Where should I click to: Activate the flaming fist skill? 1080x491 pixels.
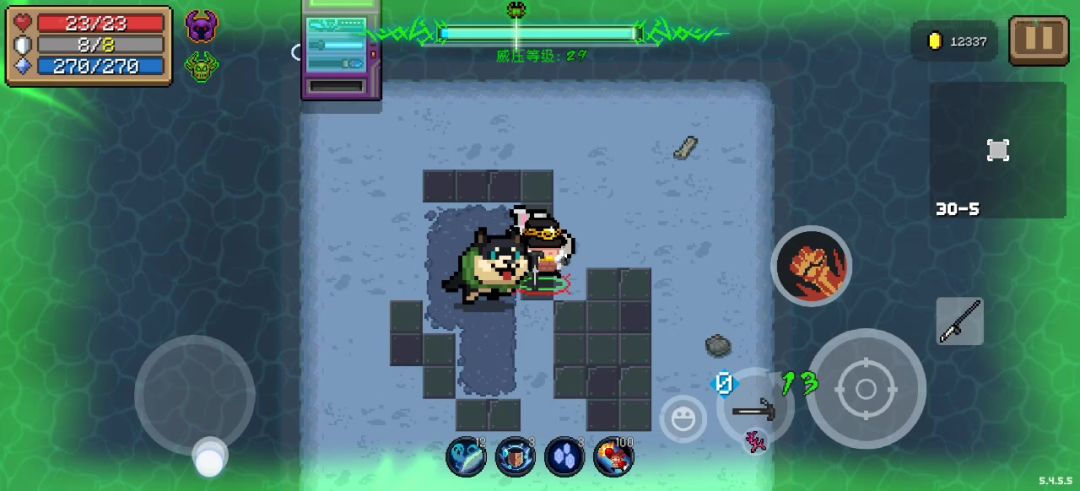(811, 266)
